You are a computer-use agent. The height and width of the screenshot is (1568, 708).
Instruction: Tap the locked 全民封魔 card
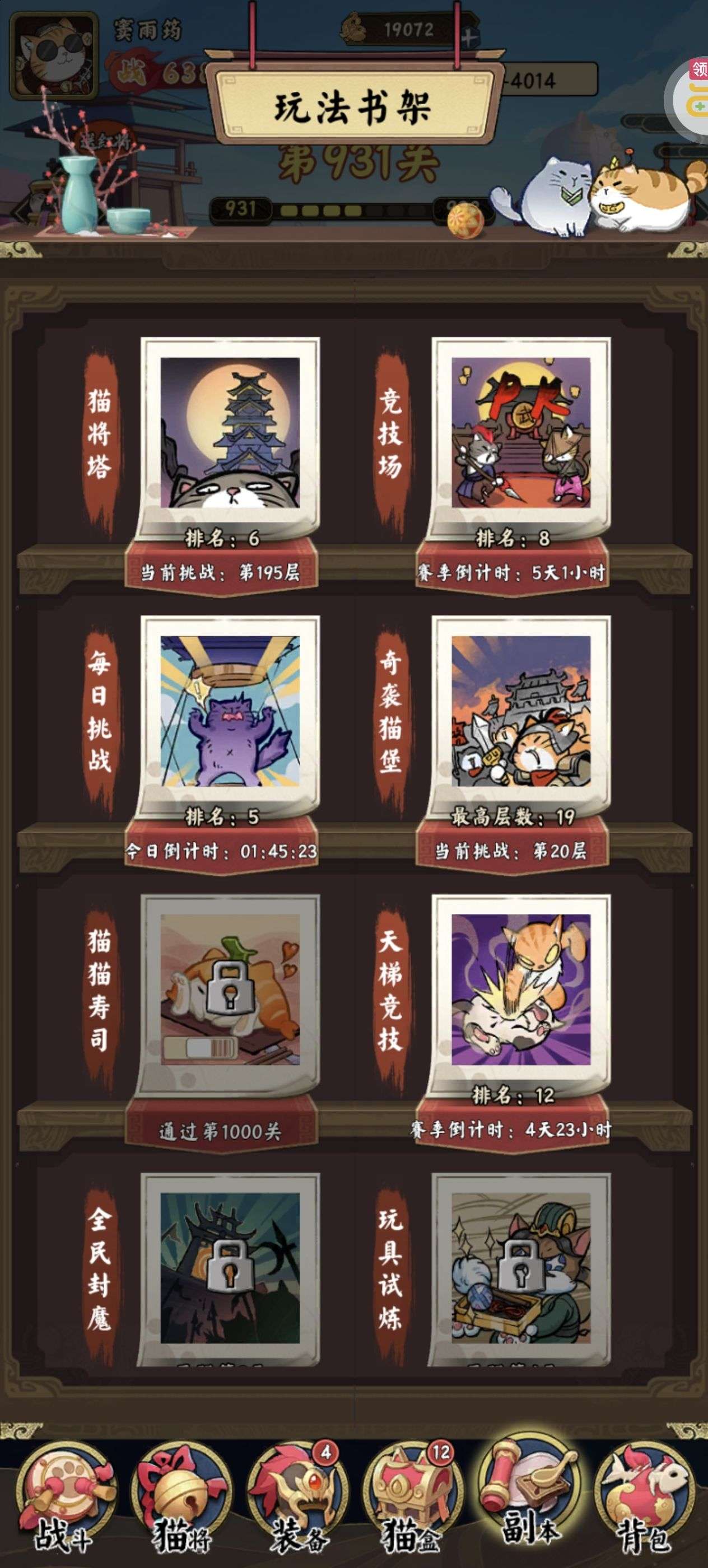coord(230,1268)
